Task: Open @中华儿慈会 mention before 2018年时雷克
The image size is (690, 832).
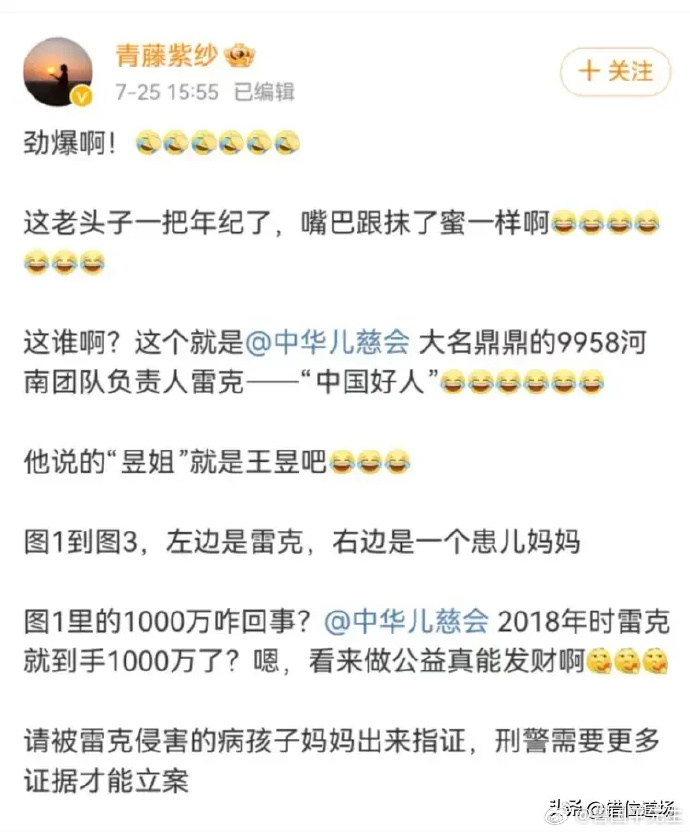Action: (x=405, y=621)
